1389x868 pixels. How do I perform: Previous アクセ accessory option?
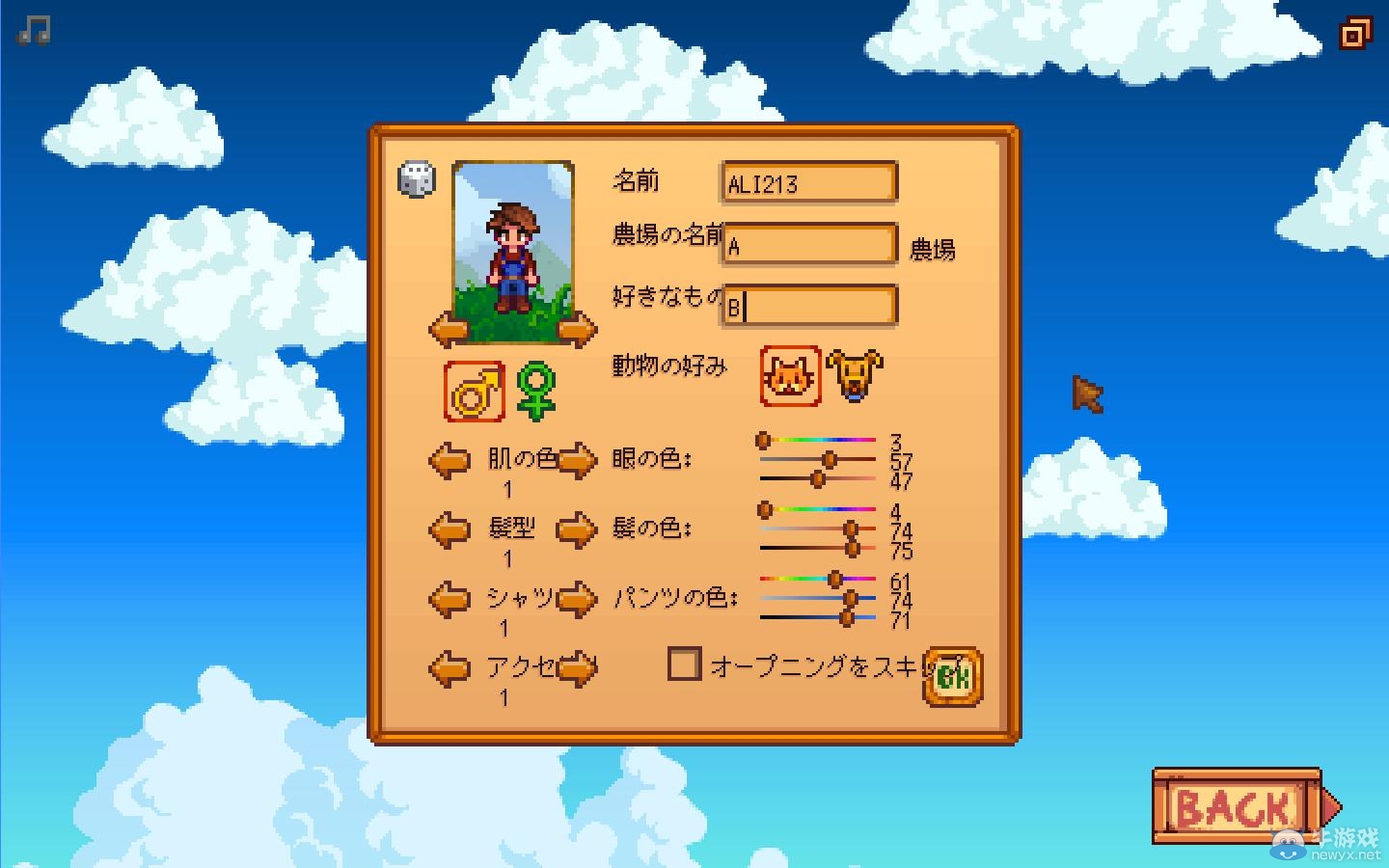(x=449, y=668)
